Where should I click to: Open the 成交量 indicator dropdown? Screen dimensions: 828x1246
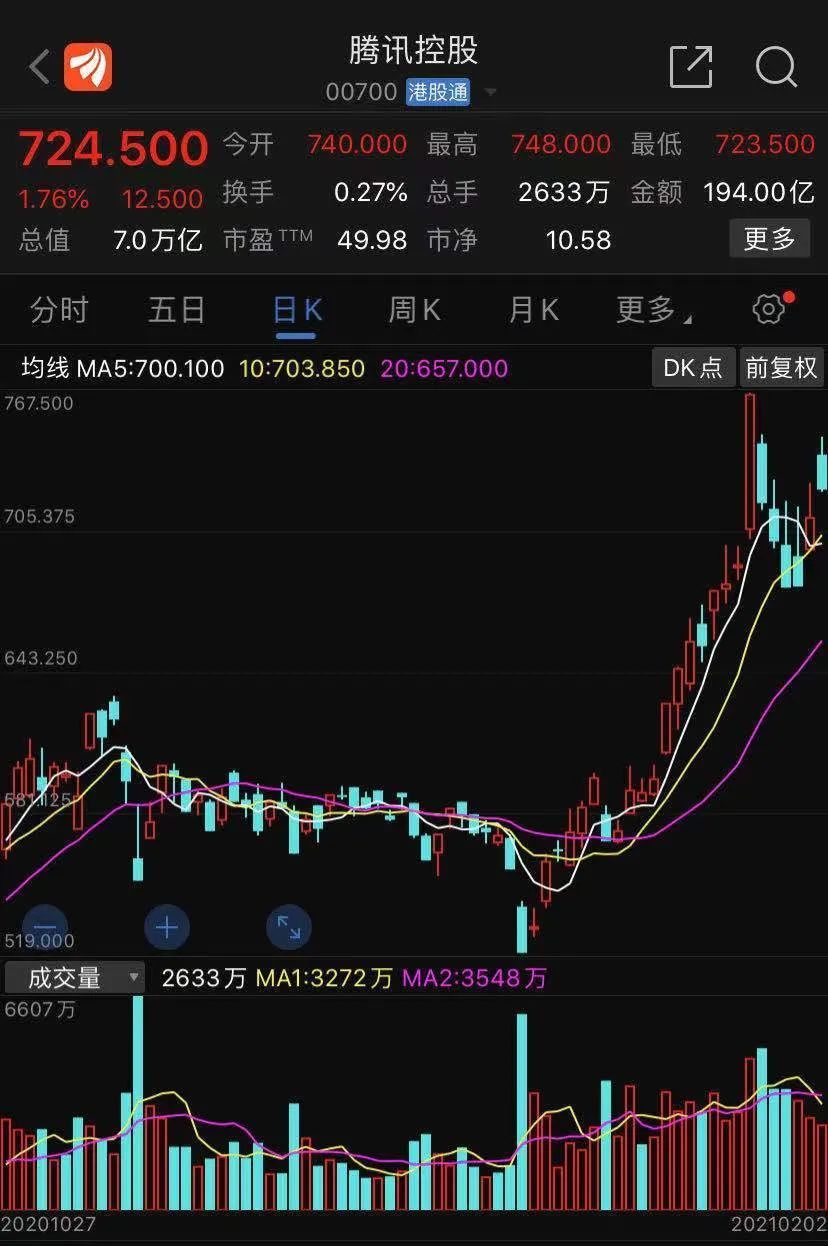click(74, 977)
